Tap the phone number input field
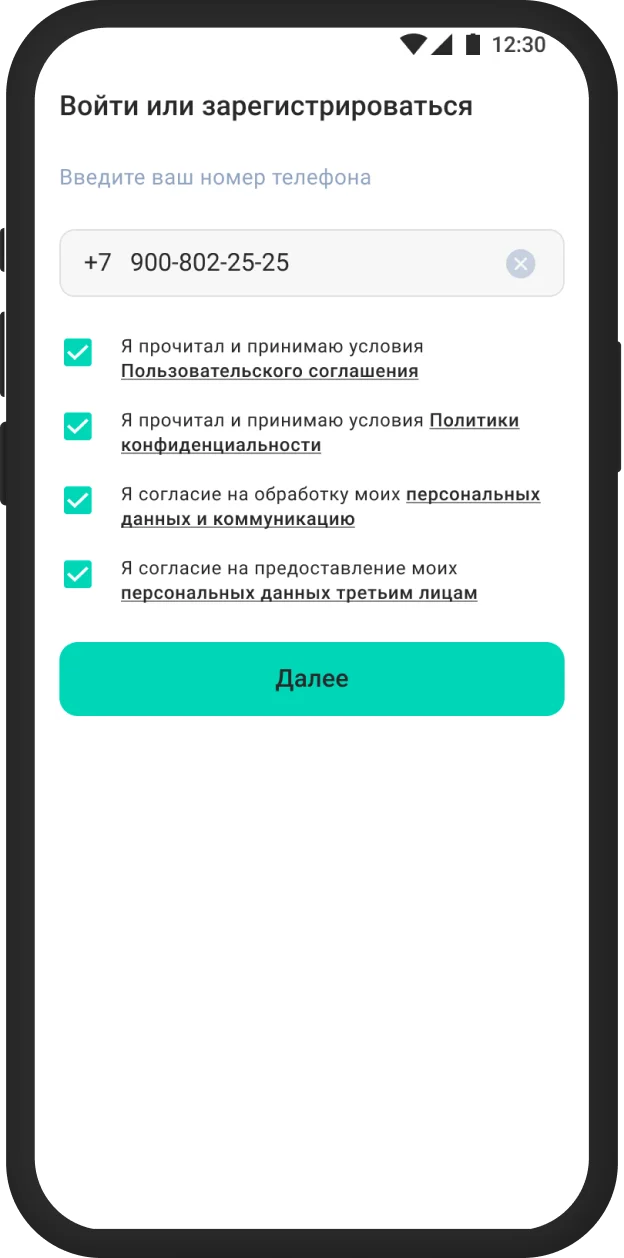Viewport: 624px width, 1258px height. 312,263
